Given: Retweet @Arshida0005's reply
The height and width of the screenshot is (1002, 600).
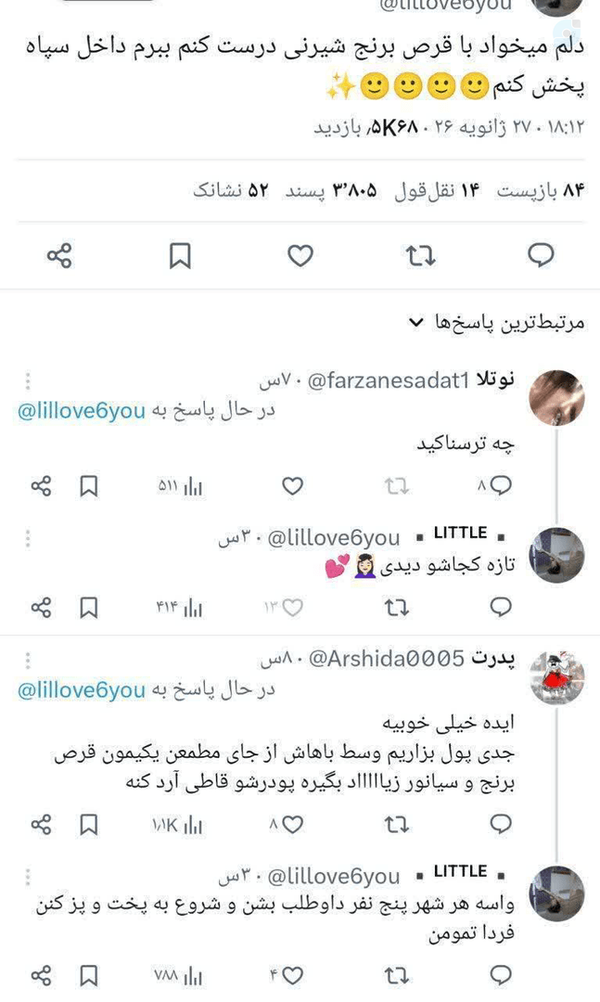Looking at the screenshot, I should pos(396,825).
